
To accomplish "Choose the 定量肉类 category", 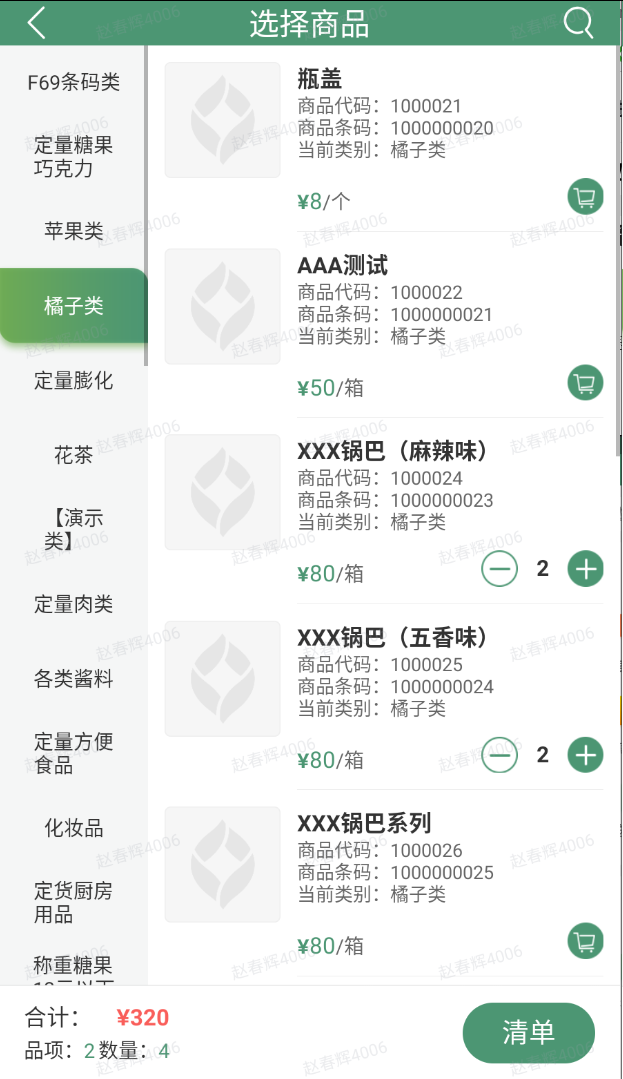I will (x=74, y=604).
